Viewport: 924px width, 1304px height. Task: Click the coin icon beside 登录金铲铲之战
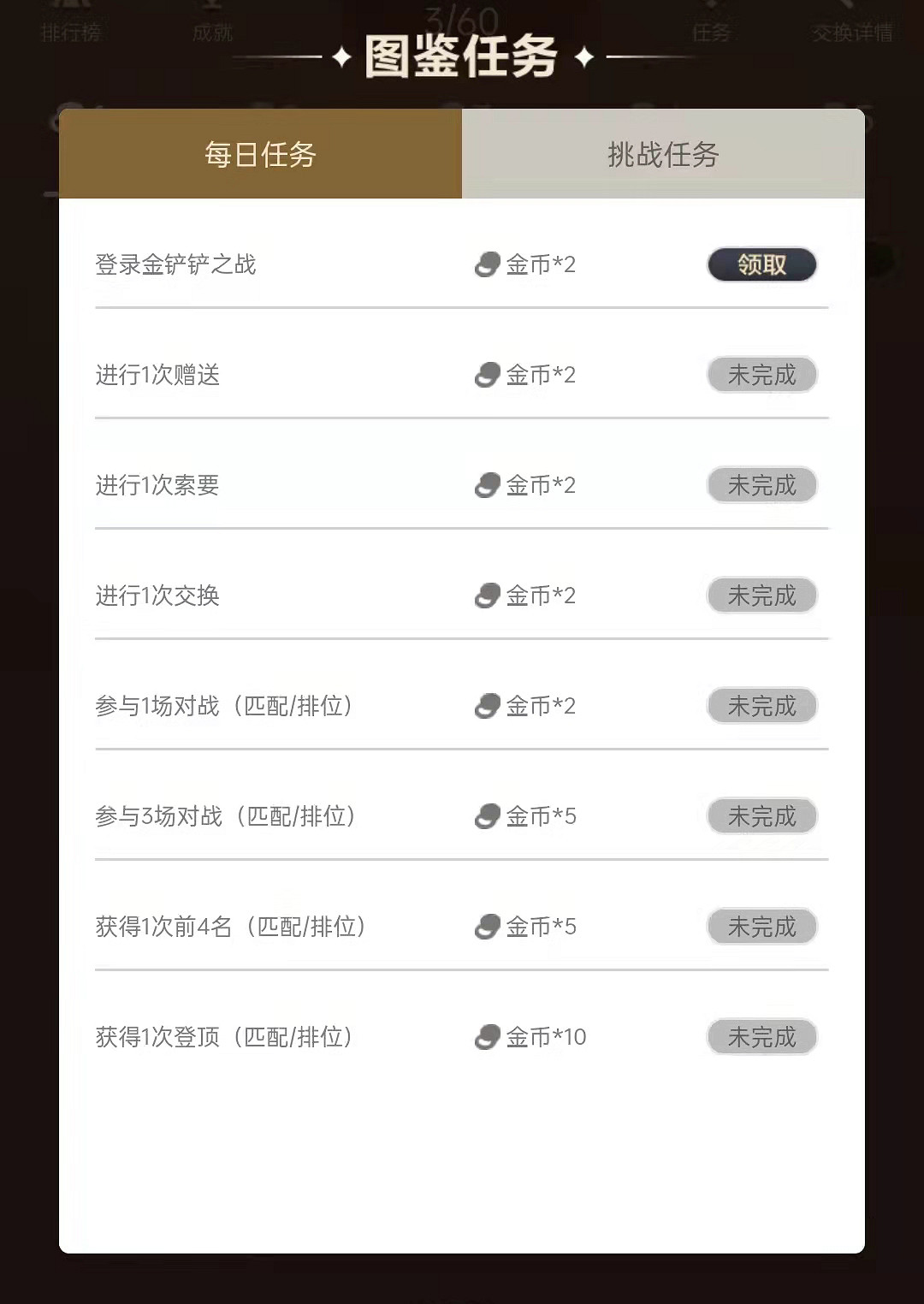click(488, 264)
